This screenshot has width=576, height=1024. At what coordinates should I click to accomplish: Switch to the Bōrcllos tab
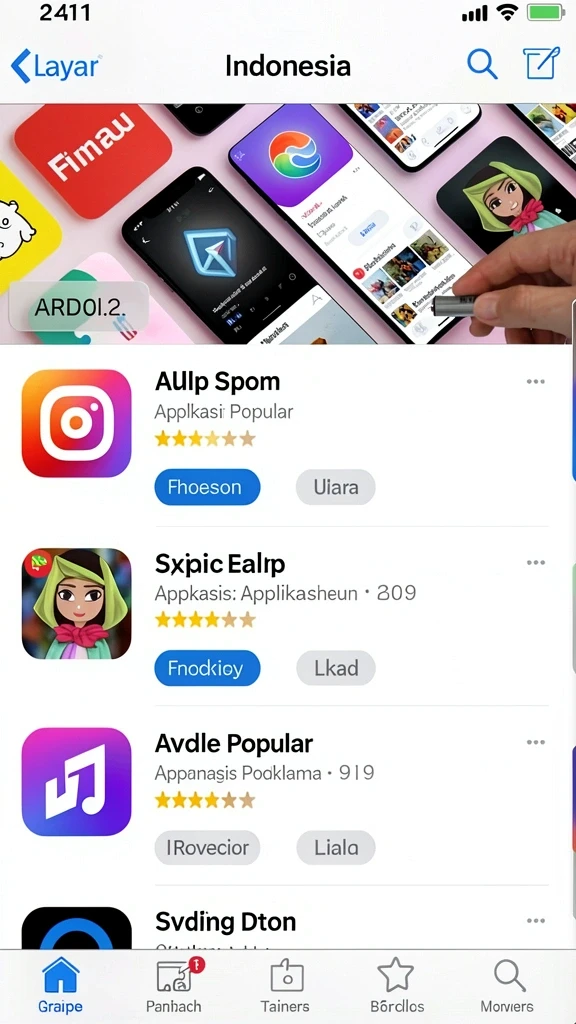[396, 985]
